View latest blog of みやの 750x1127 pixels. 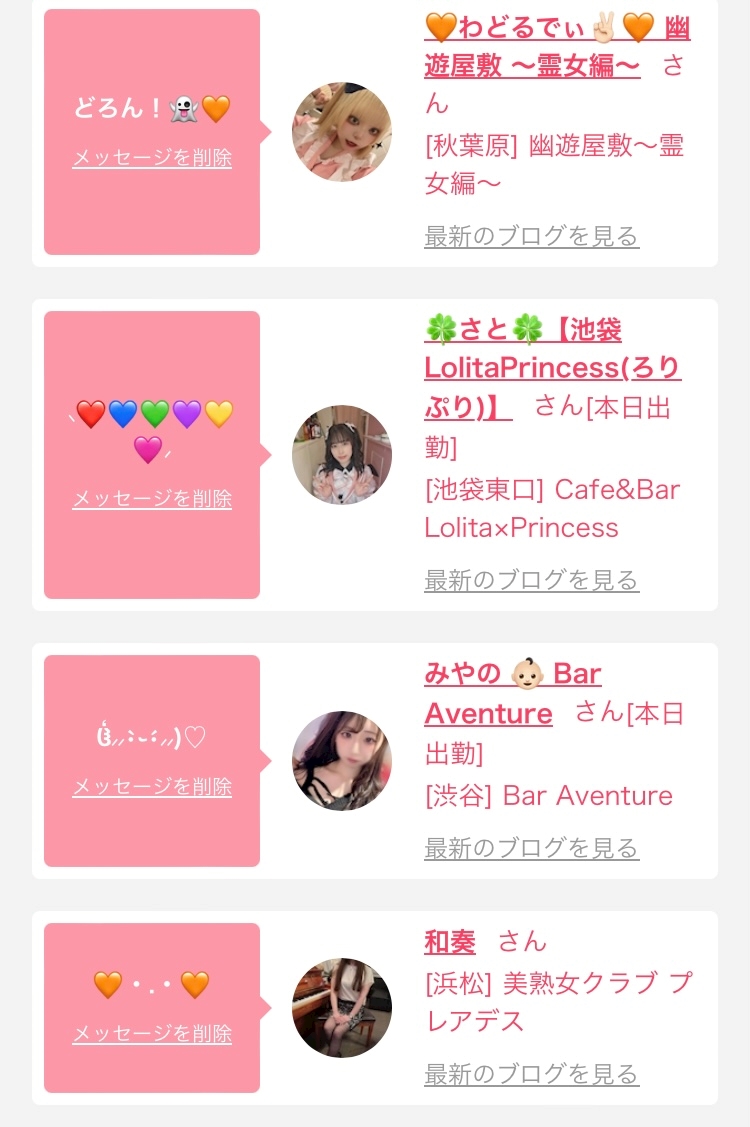[531, 848]
